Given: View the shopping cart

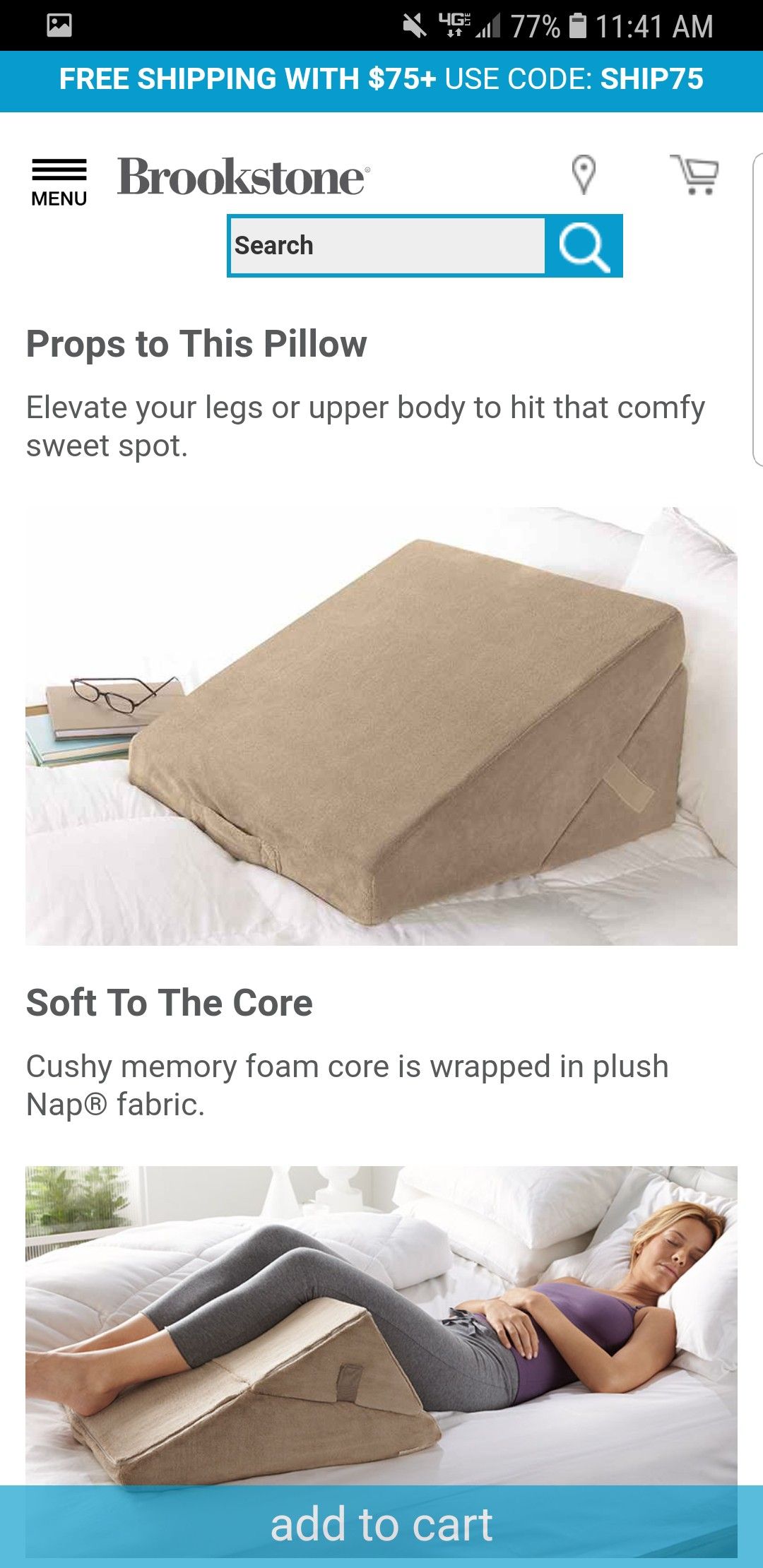Looking at the screenshot, I should click(695, 174).
